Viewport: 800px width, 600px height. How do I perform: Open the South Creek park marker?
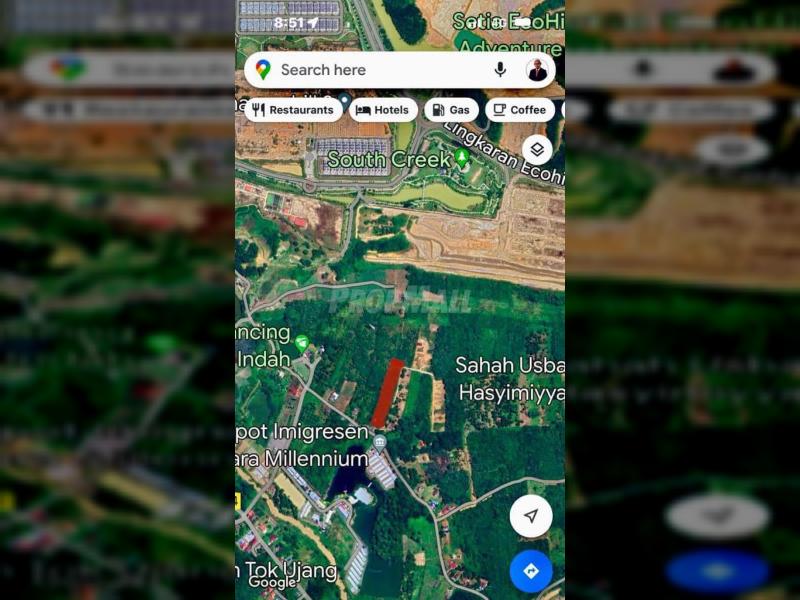[x=461, y=157]
